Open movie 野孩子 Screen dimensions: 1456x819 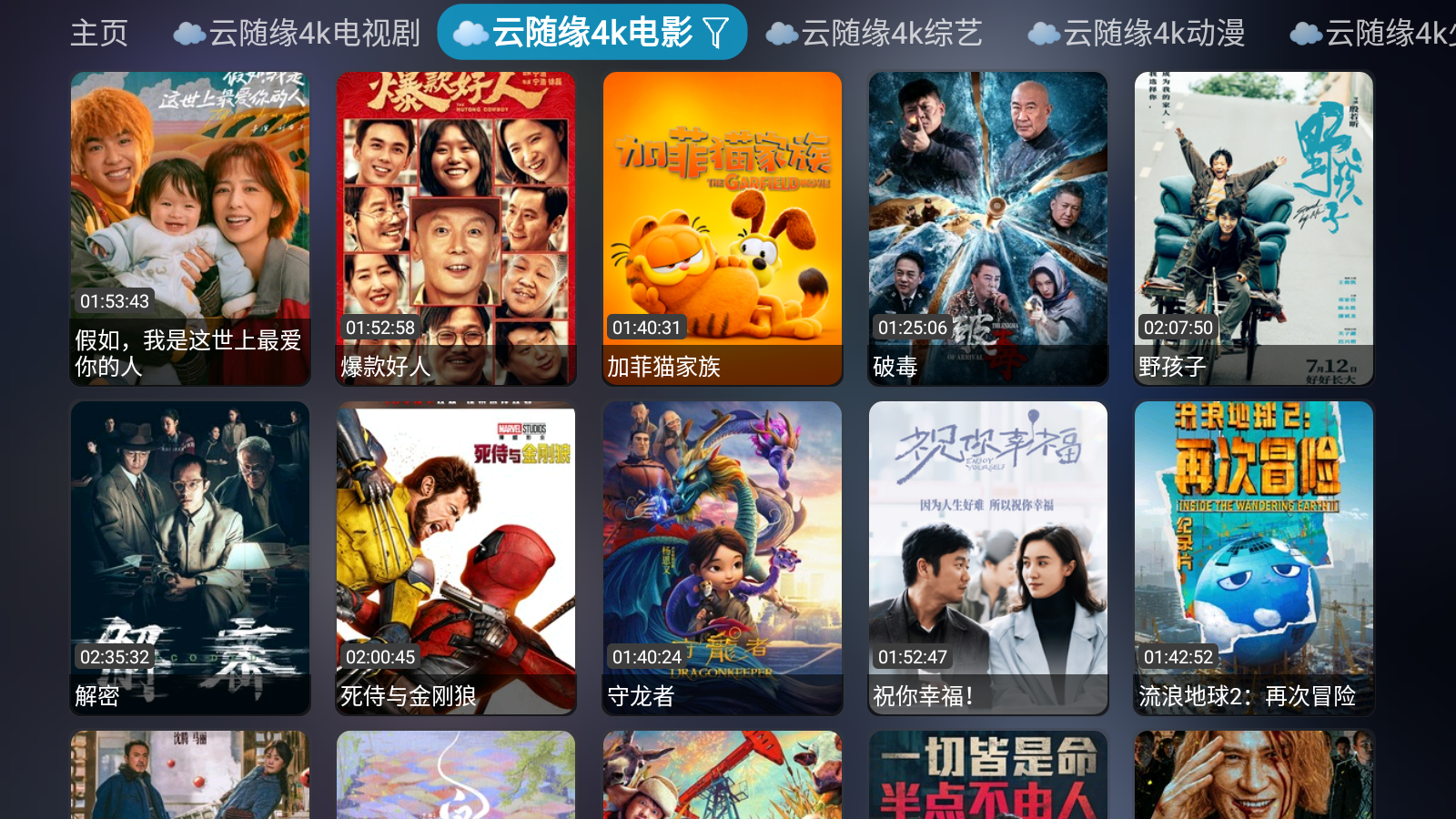pyautogui.click(x=1253, y=227)
